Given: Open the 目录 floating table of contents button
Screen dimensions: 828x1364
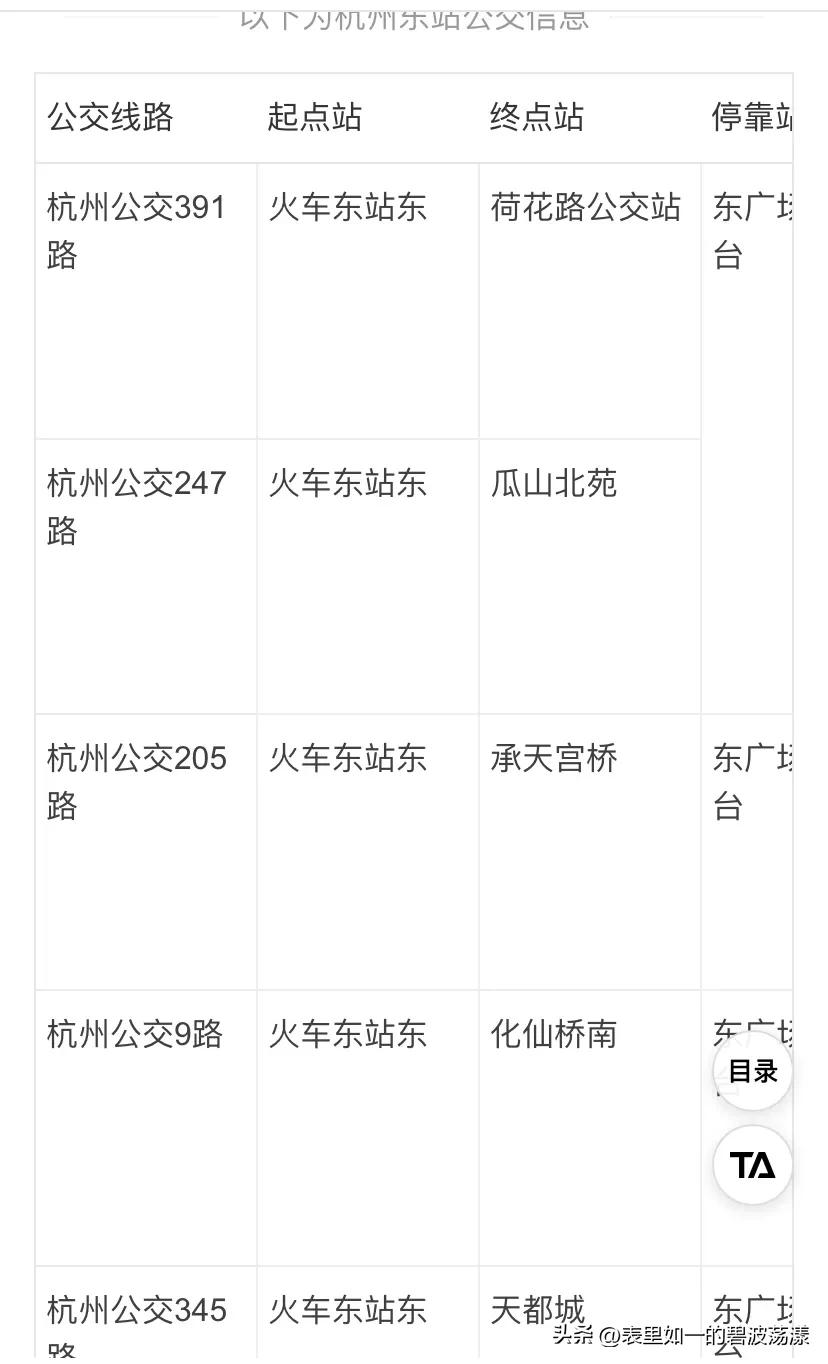Looking at the screenshot, I should tap(752, 1070).
